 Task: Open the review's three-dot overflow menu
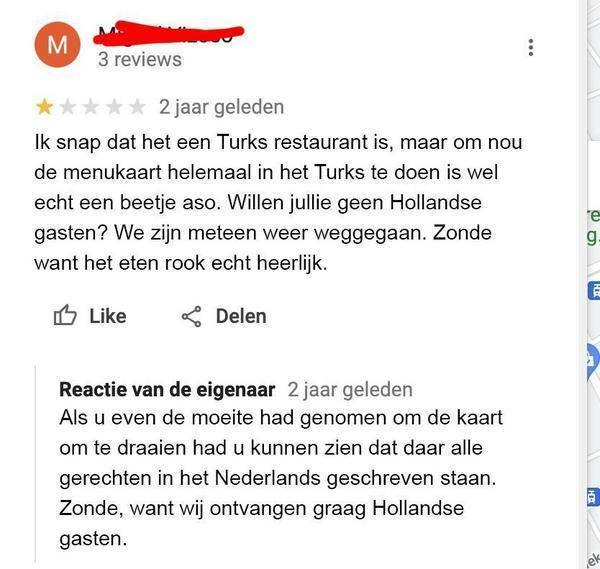(x=530, y=47)
